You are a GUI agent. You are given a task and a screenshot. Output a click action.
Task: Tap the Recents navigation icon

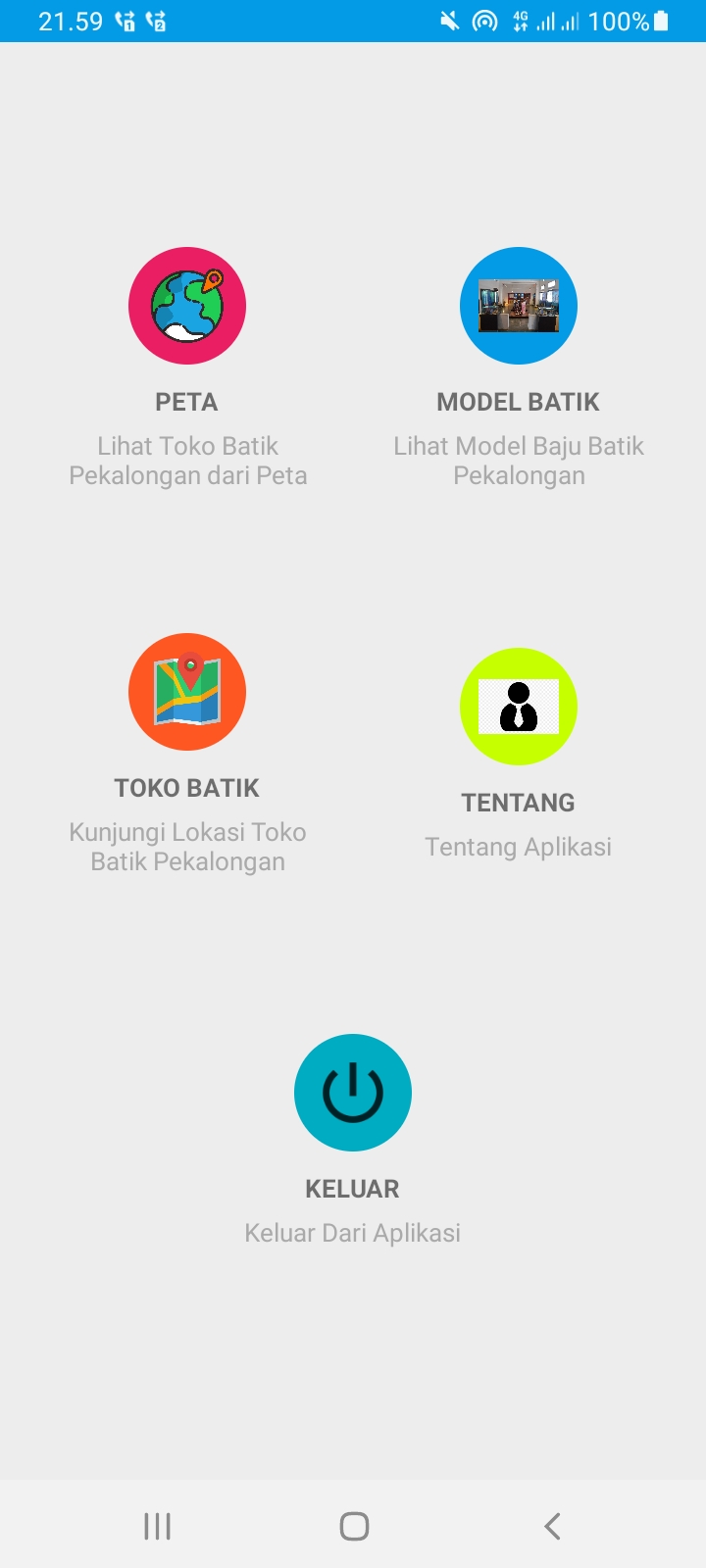[157, 1525]
